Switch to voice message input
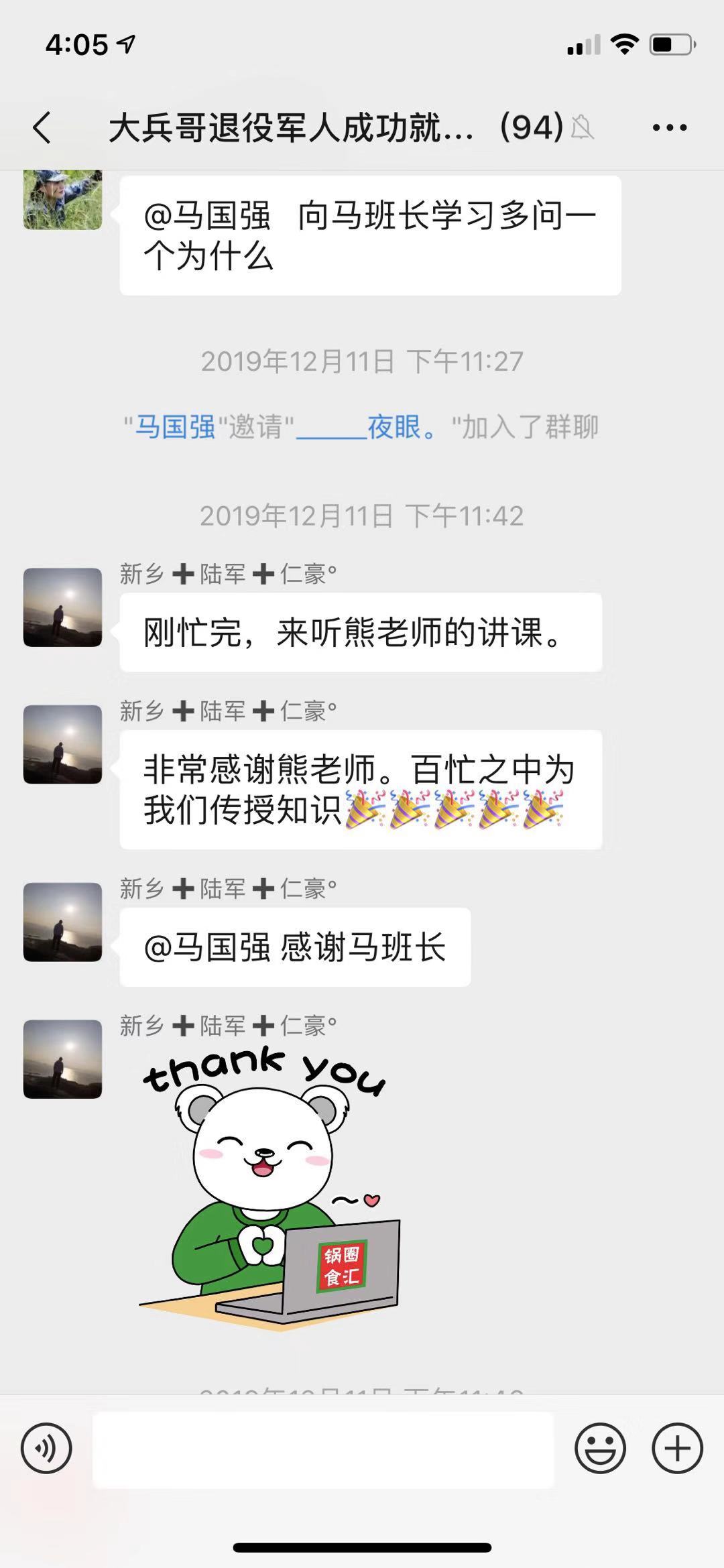The height and width of the screenshot is (1568, 724). (46, 1449)
